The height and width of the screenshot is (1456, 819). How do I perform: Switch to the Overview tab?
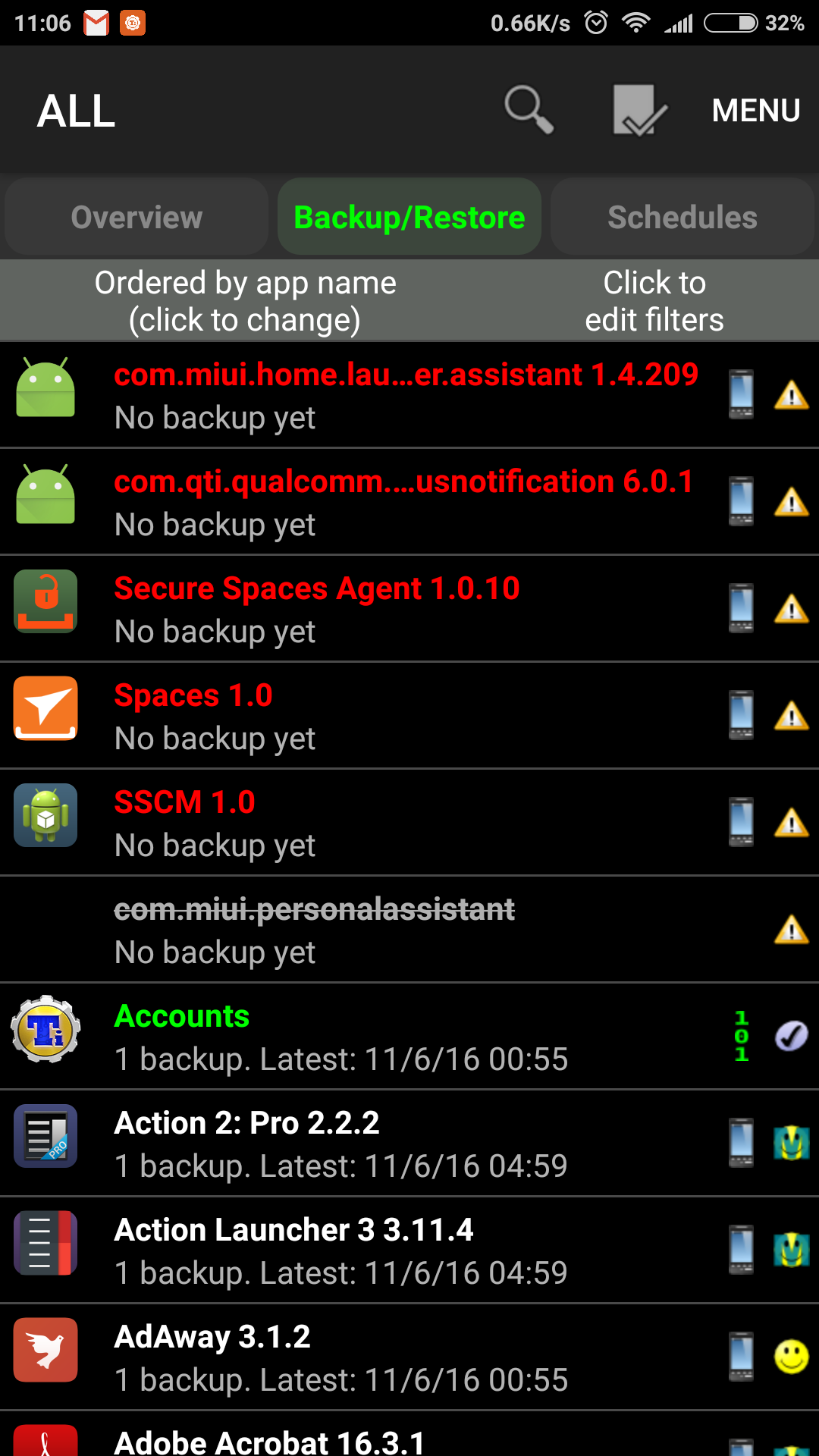pos(136,217)
